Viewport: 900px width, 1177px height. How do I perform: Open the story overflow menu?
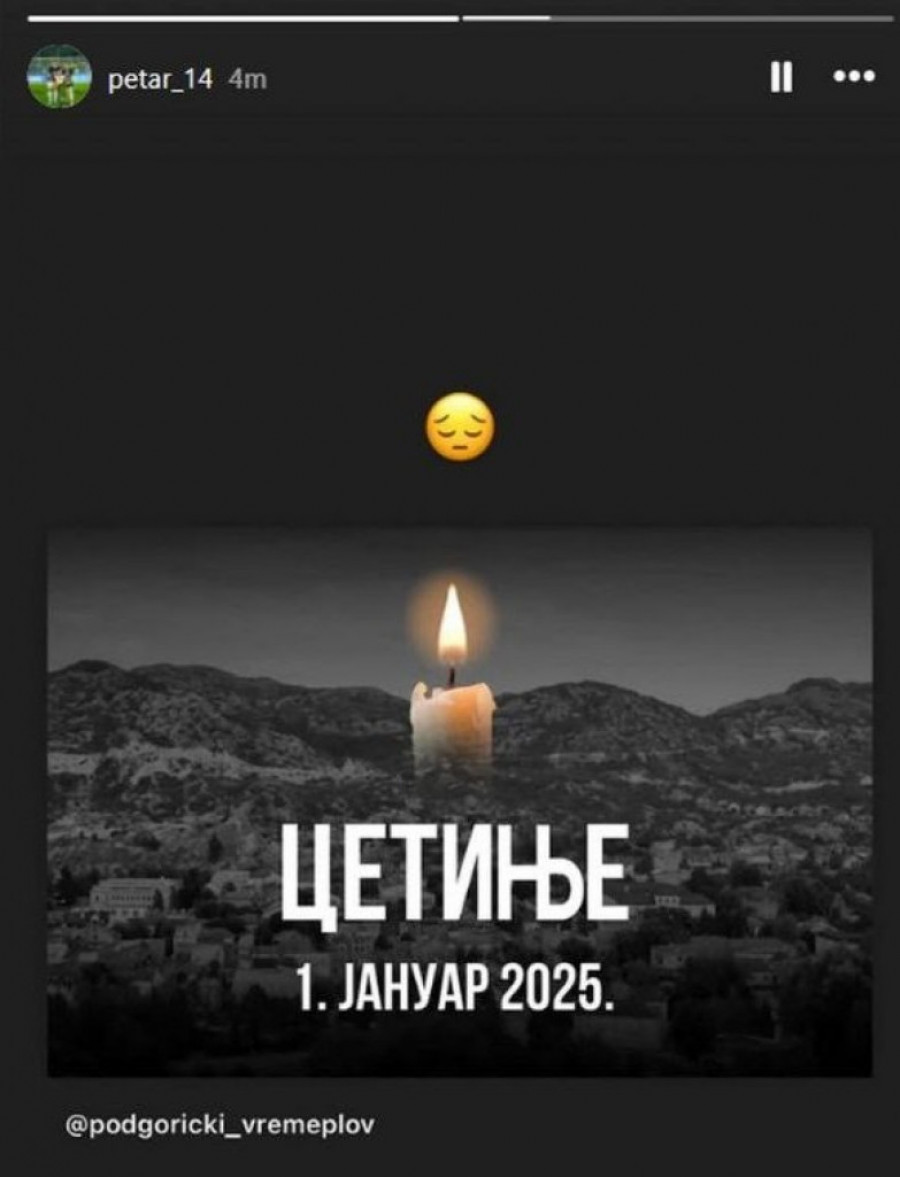[x=853, y=77]
